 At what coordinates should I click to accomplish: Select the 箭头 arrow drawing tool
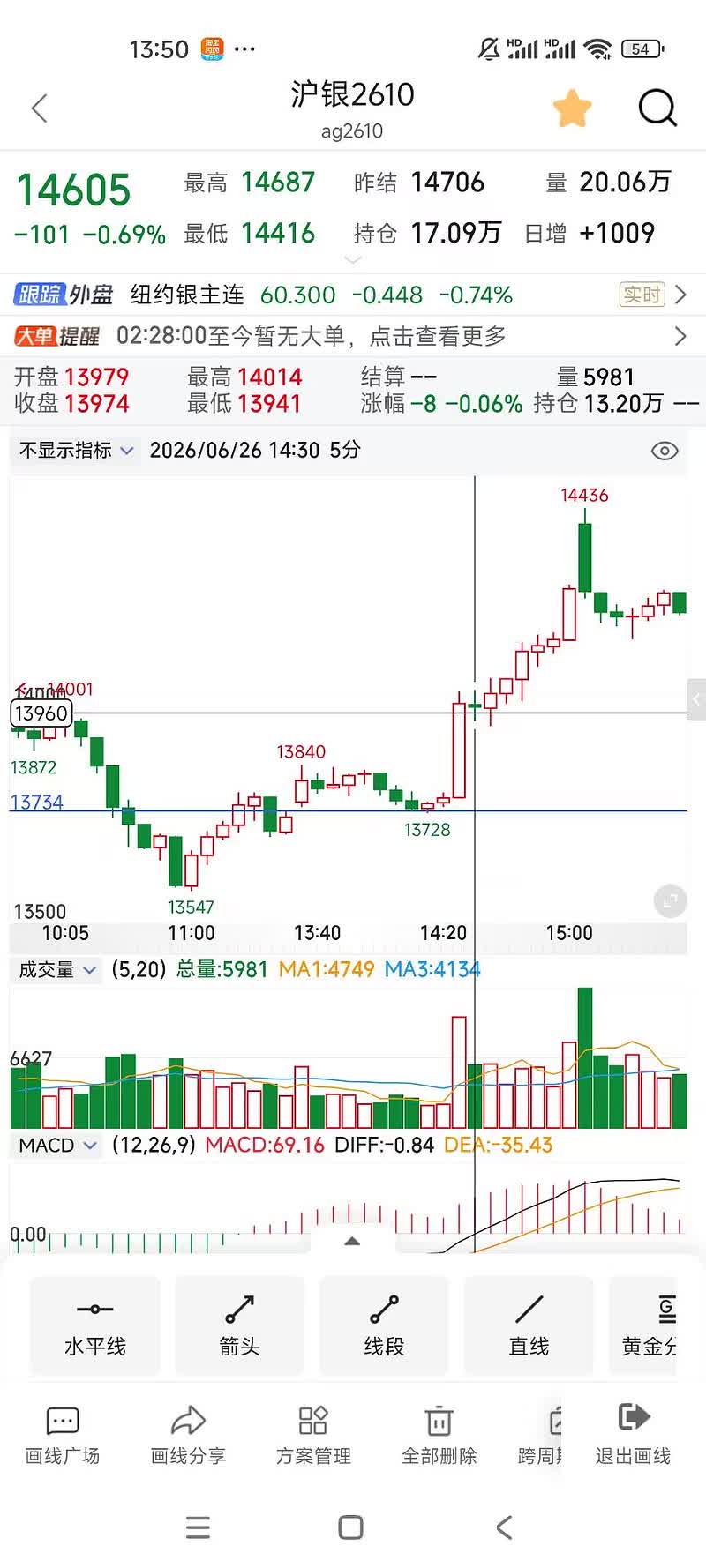coord(240,1325)
